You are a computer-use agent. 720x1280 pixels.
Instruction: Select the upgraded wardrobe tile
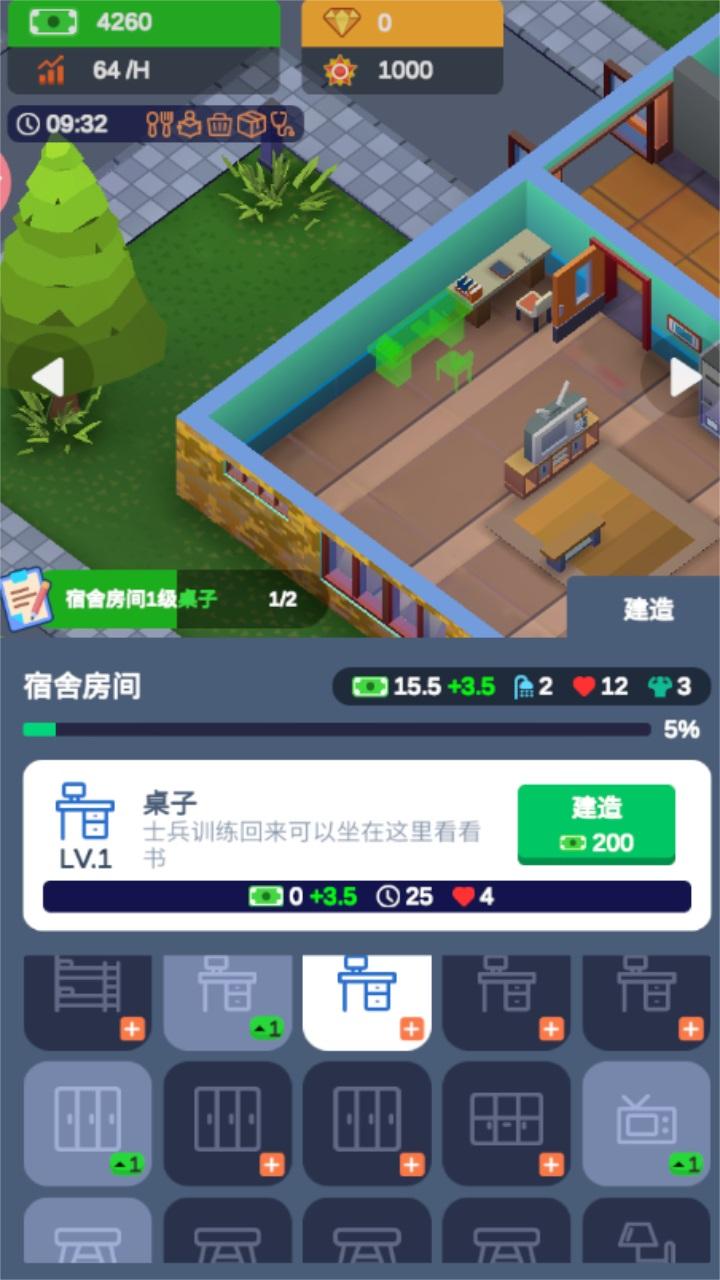(x=88, y=1122)
